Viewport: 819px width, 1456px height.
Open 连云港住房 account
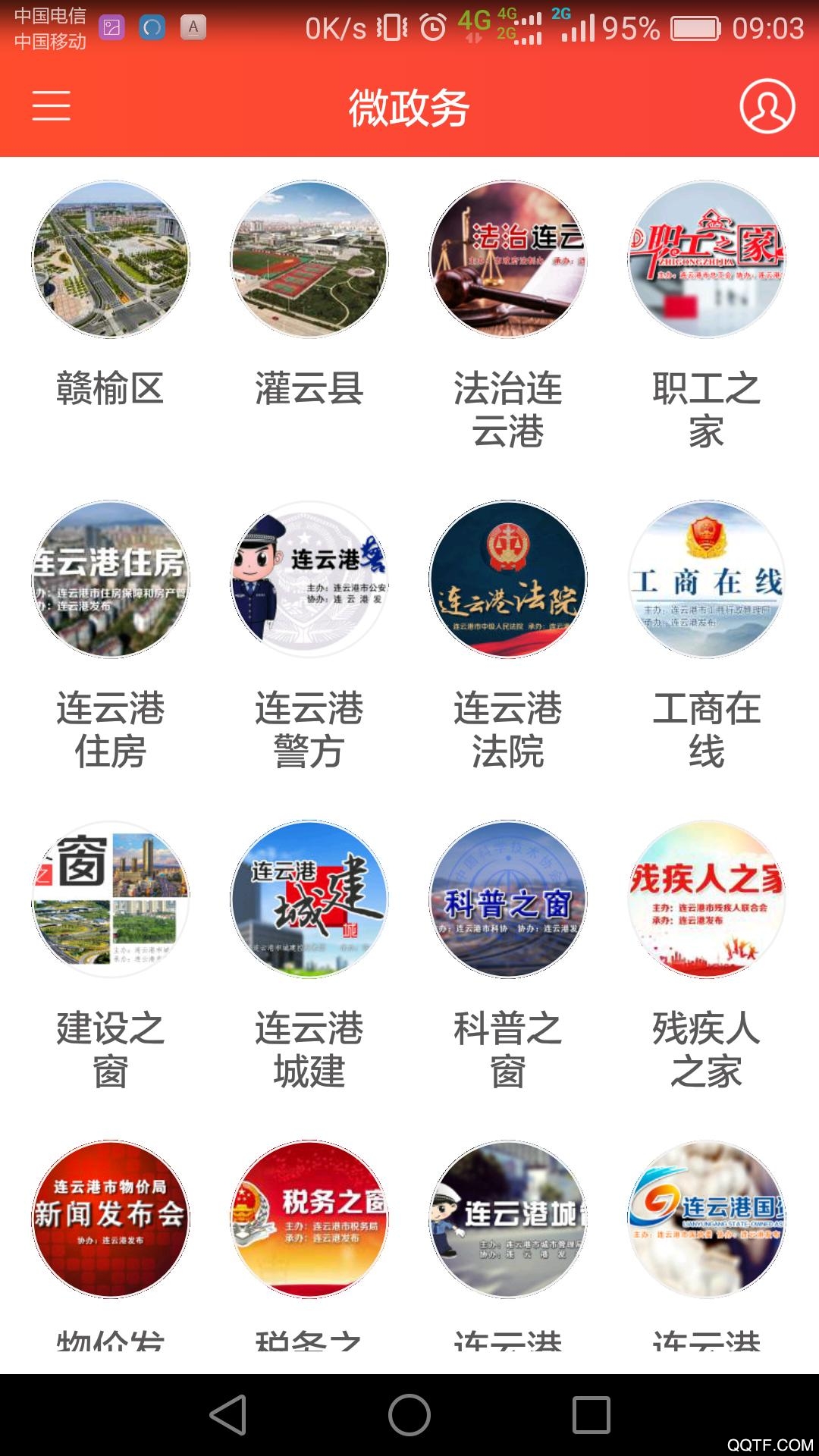(x=111, y=579)
